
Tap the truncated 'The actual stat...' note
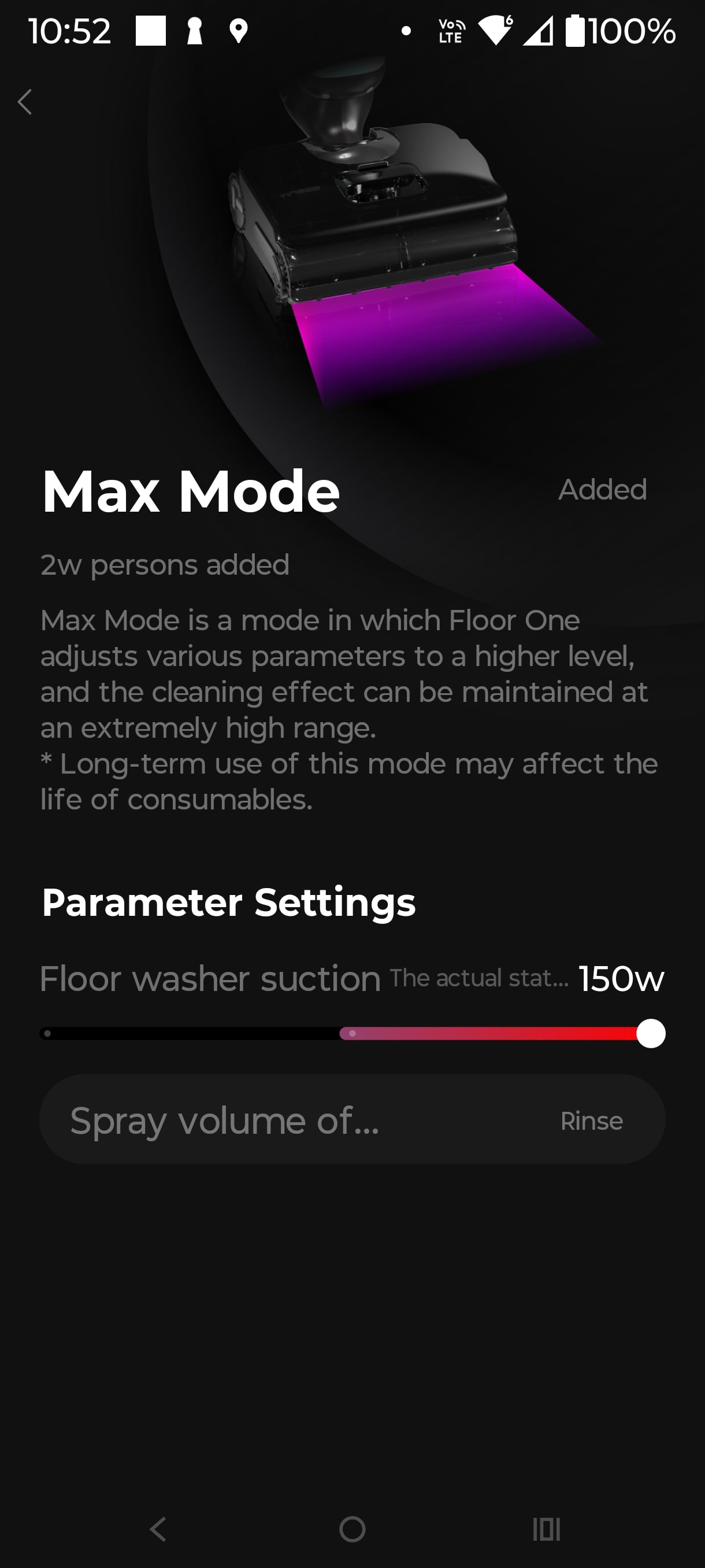coord(478,978)
